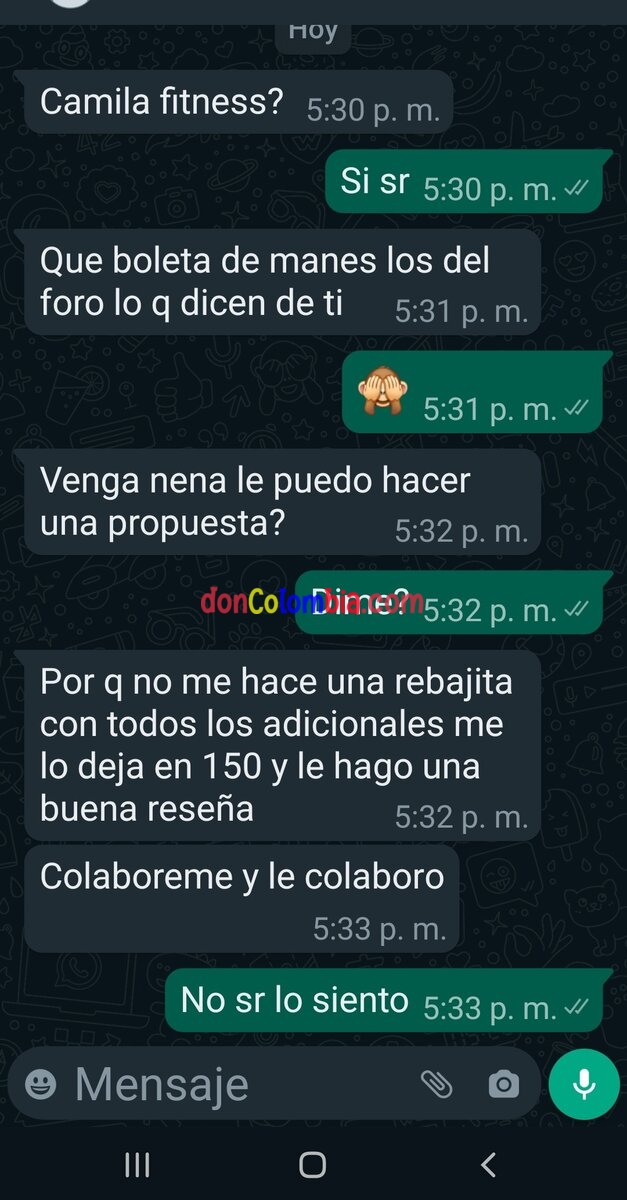
Task: Open the attachment paperclip
Action: pyautogui.click(x=436, y=1084)
